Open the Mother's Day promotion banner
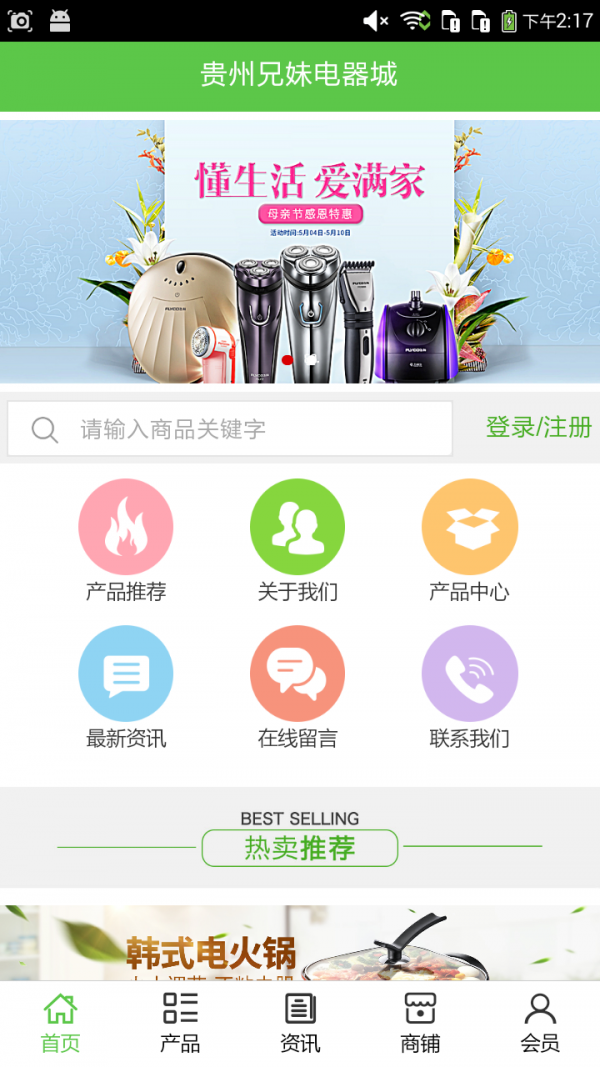600x1067 pixels. [x=300, y=250]
